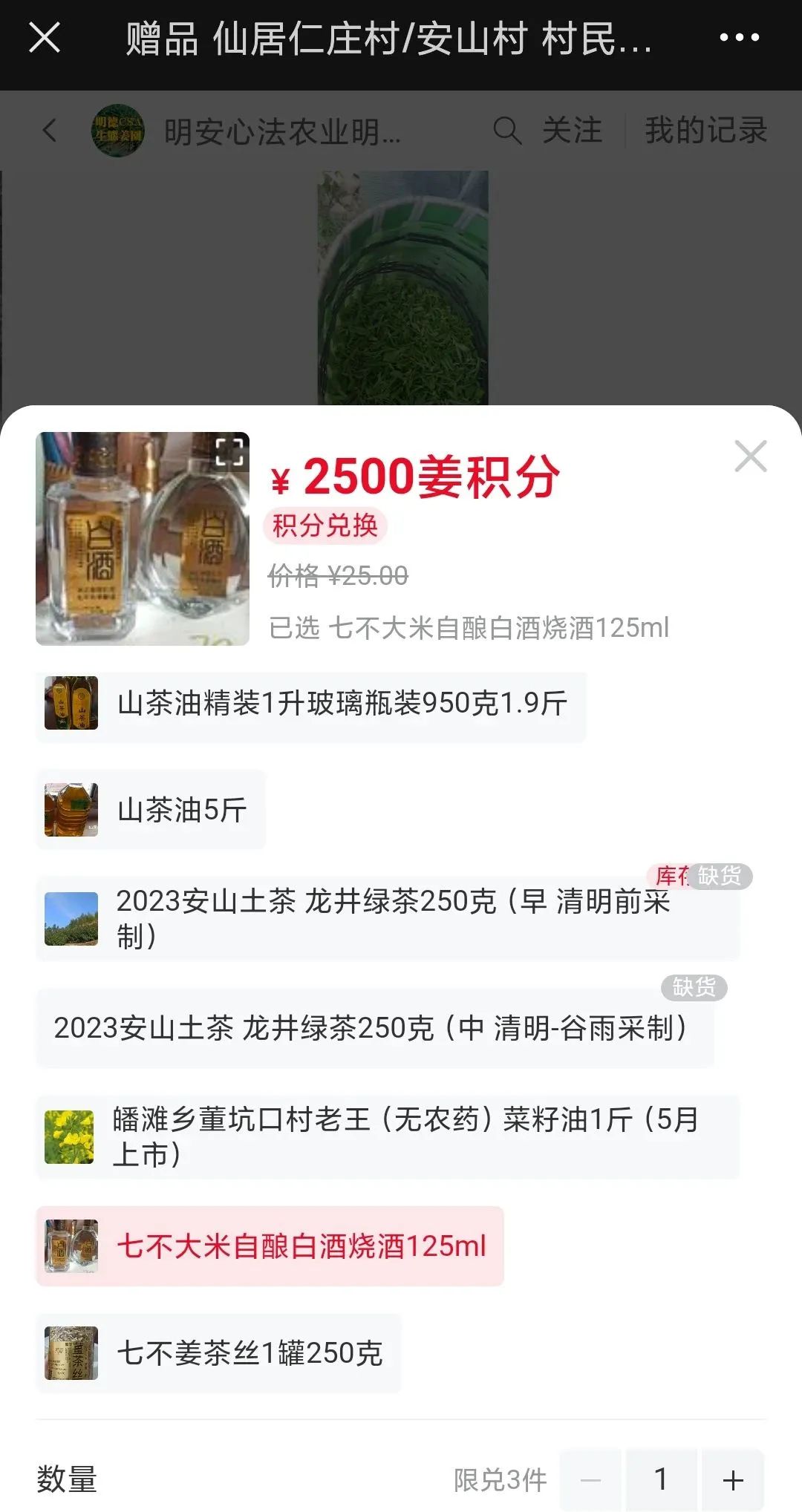Close the product selection panel
This screenshot has width=802, height=1512.
point(752,457)
